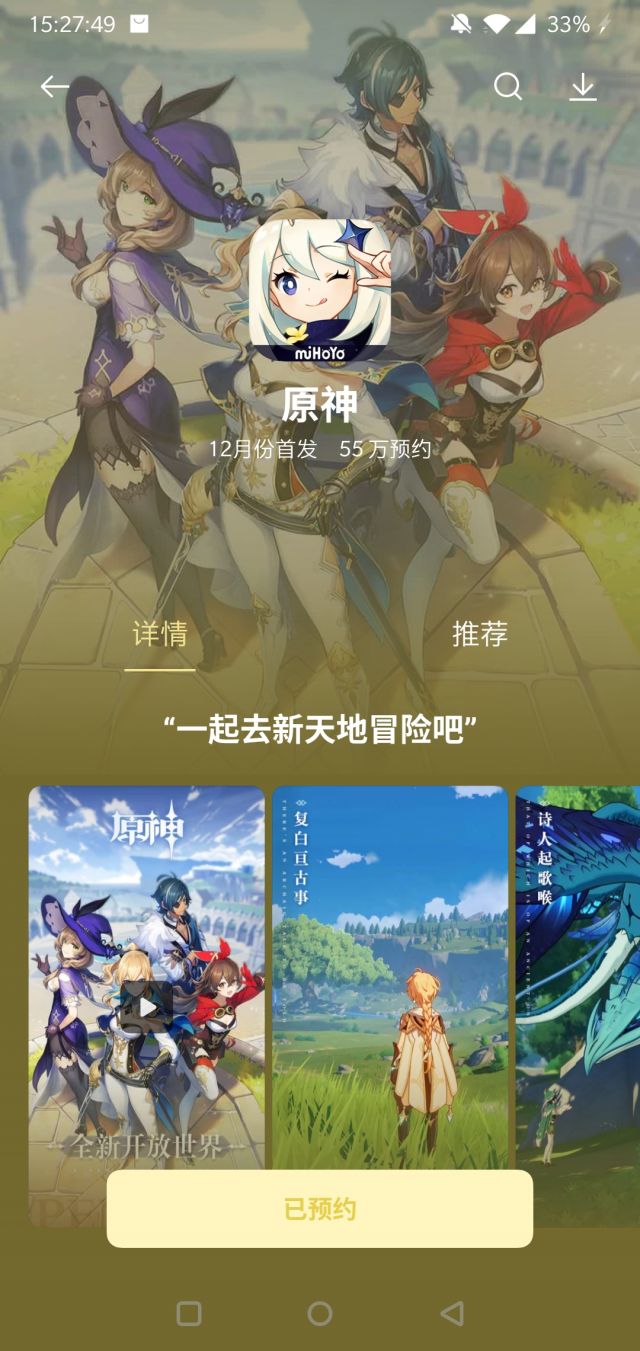
Task: Switch to the 推荐 tab
Action: click(x=480, y=634)
